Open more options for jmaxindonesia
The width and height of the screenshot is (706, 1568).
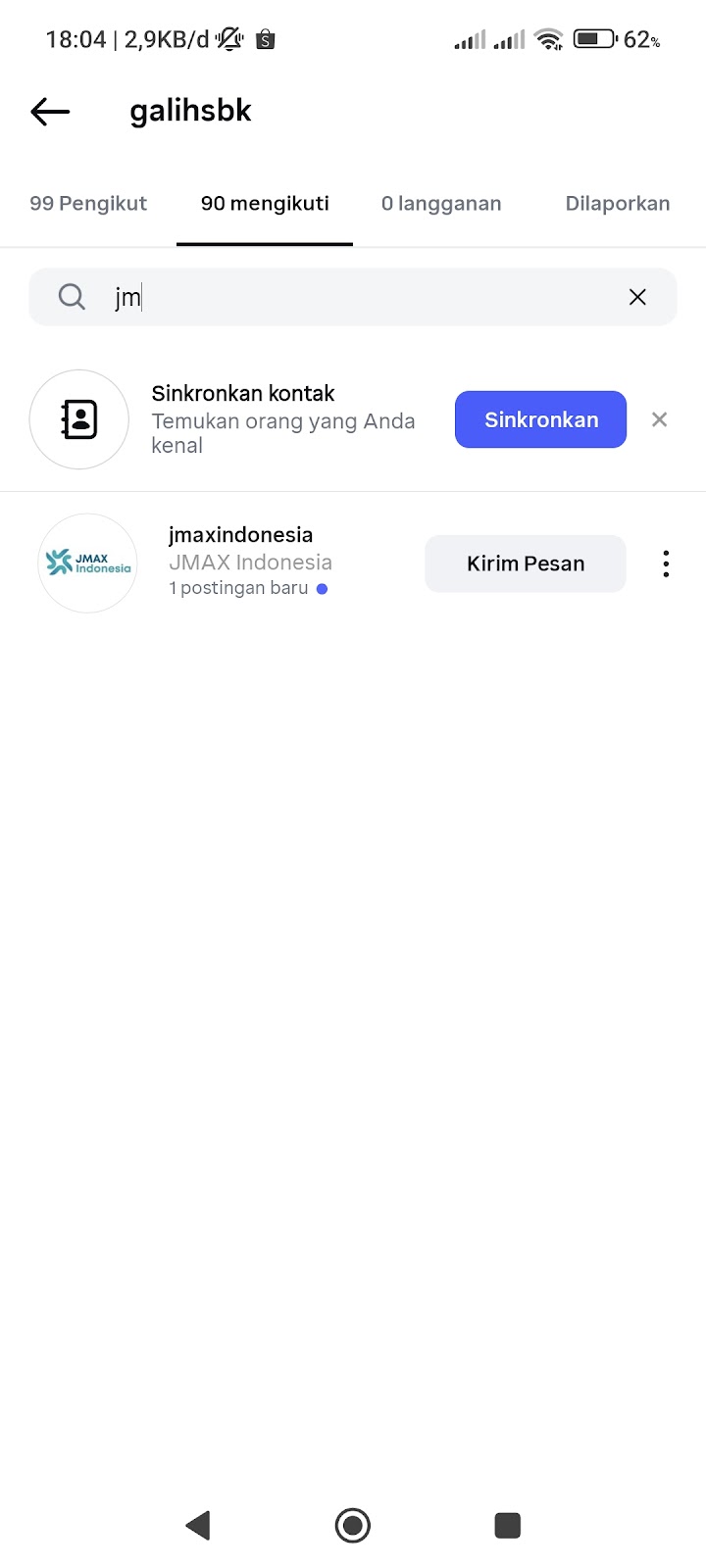(x=666, y=563)
